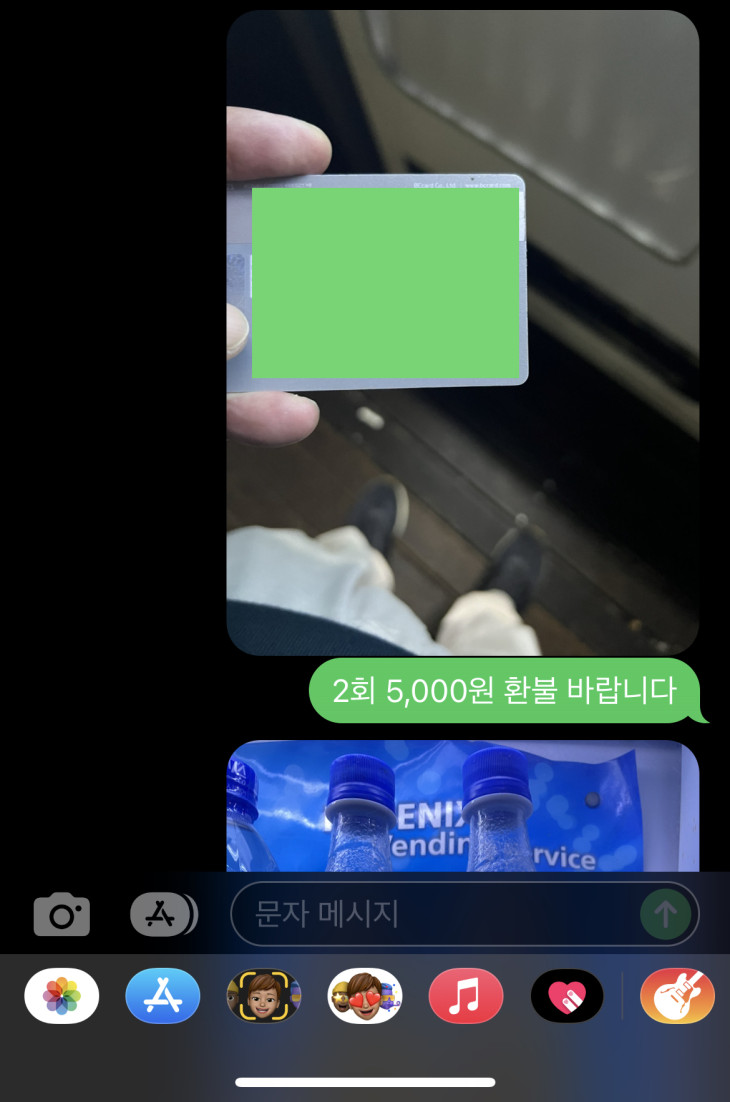Tap the dark chat background above the photos
The height and width of the screenshot is (1102, 730).
pos(110,300)
